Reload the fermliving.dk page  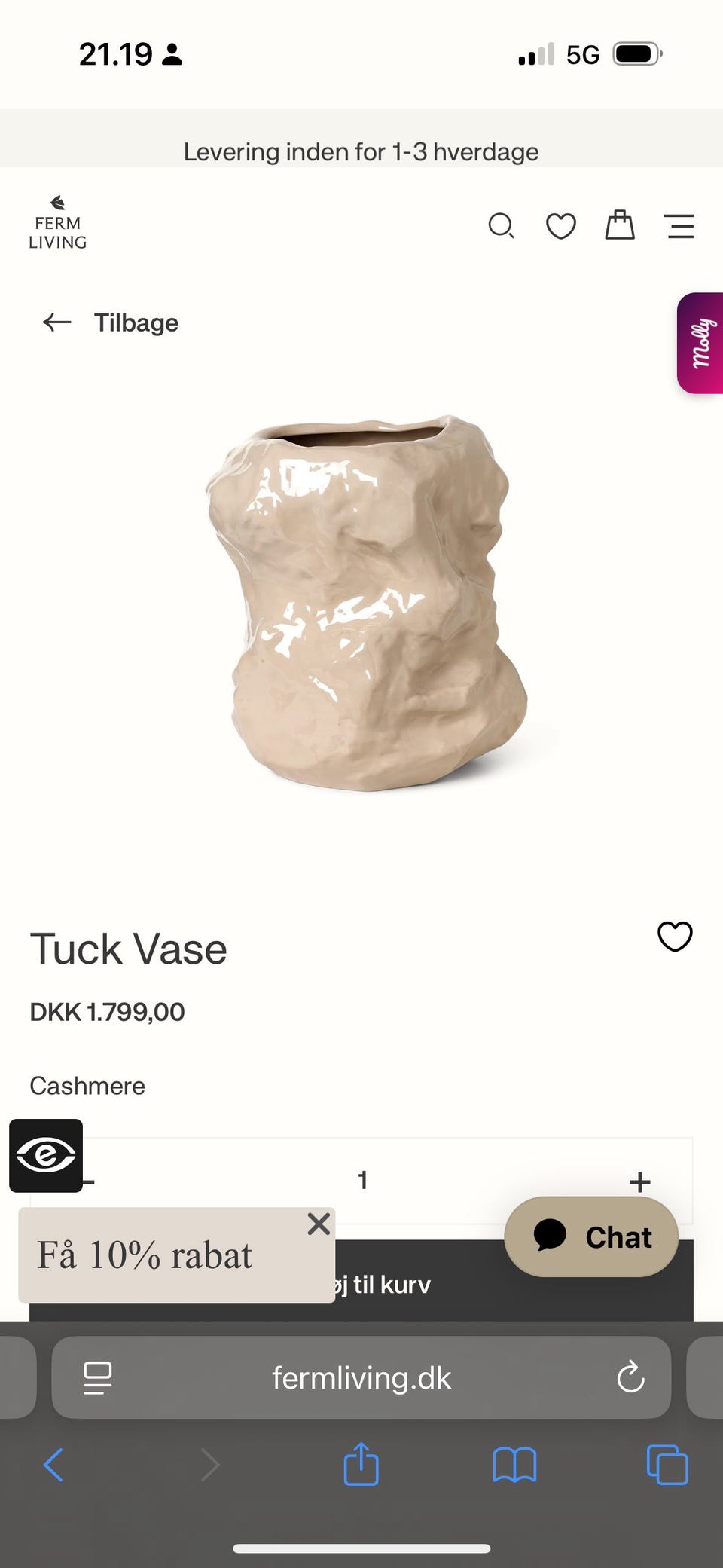(x=630, y=1378)
